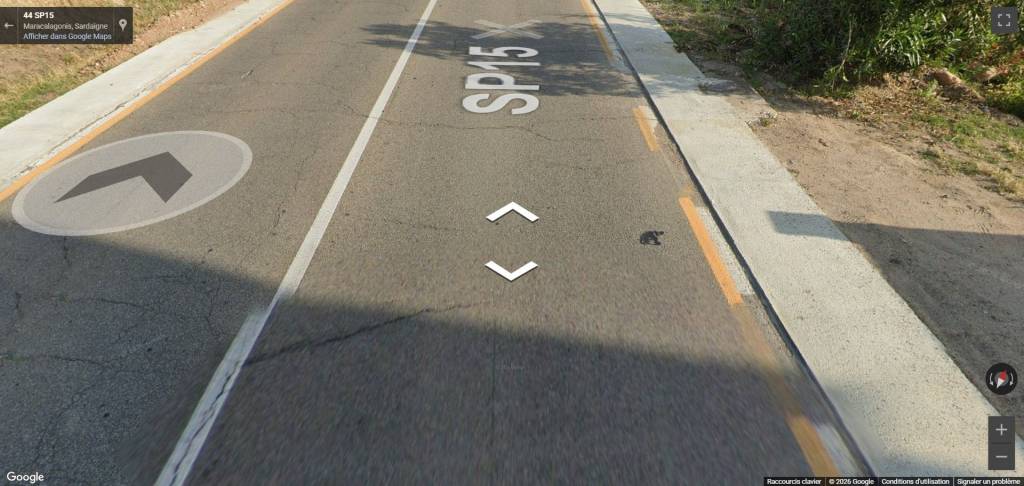Screen dimensions: 1024x486
Task: Zoom out with the minus button
Action: [1001, 457]
